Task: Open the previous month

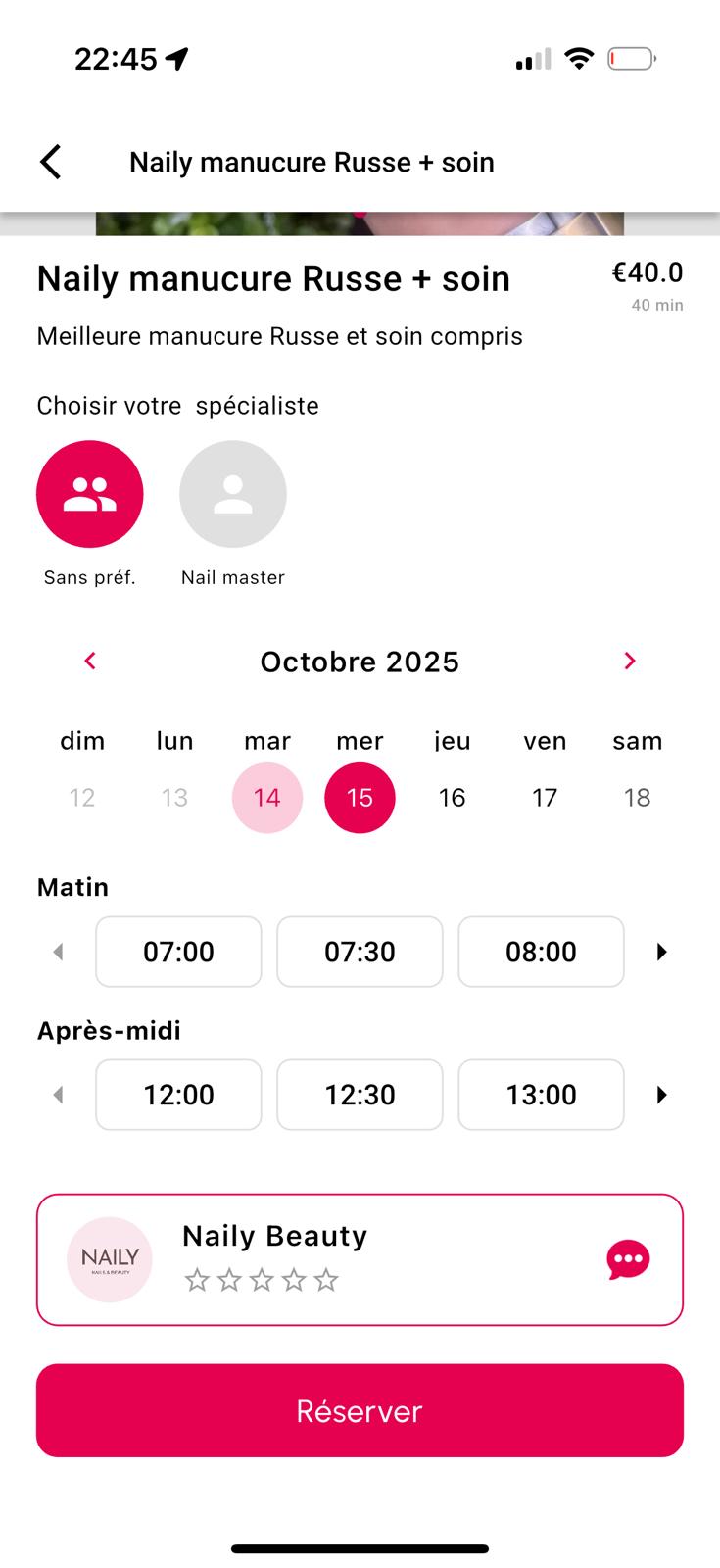Action: pyautogui.click(x=89, y=661)
